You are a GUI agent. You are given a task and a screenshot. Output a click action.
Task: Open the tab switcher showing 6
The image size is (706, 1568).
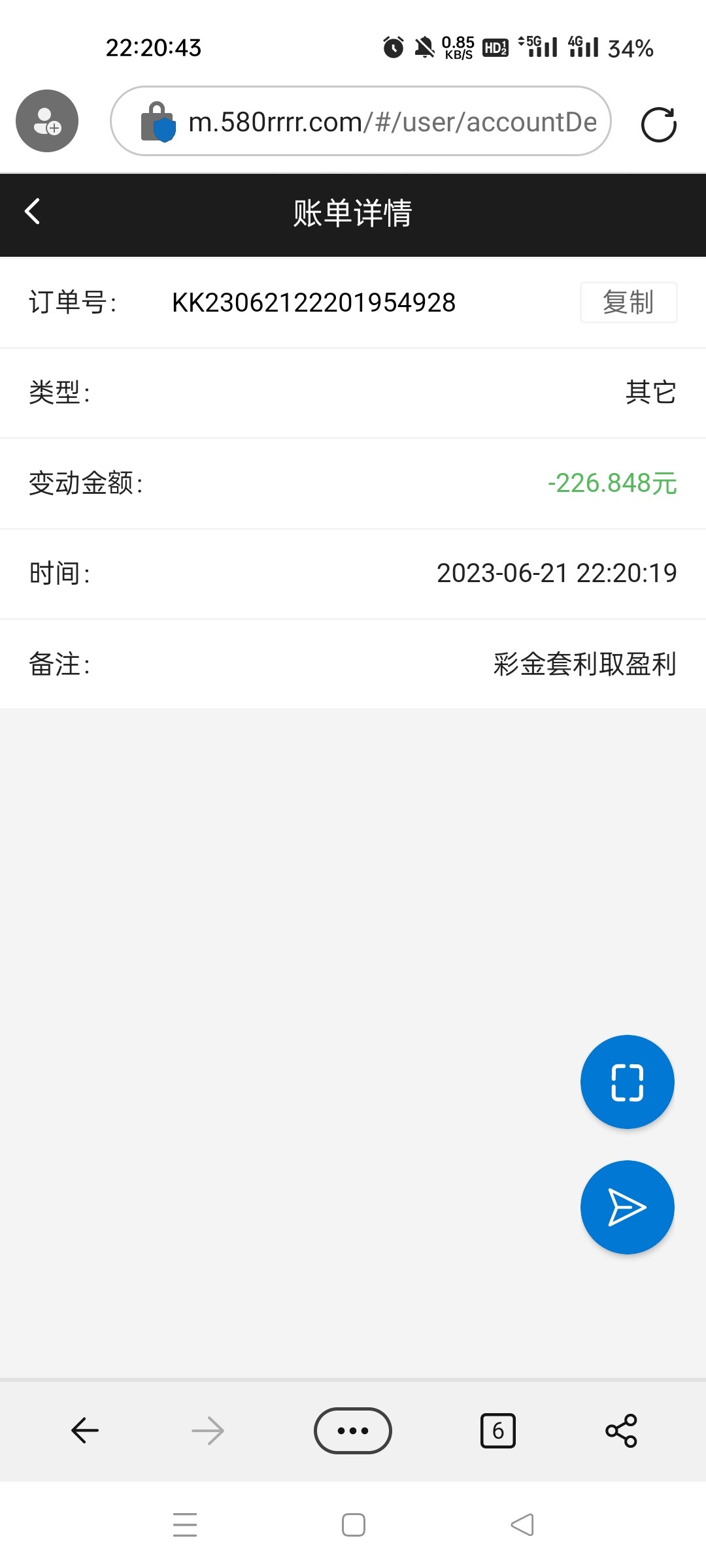pos(497,1431)
